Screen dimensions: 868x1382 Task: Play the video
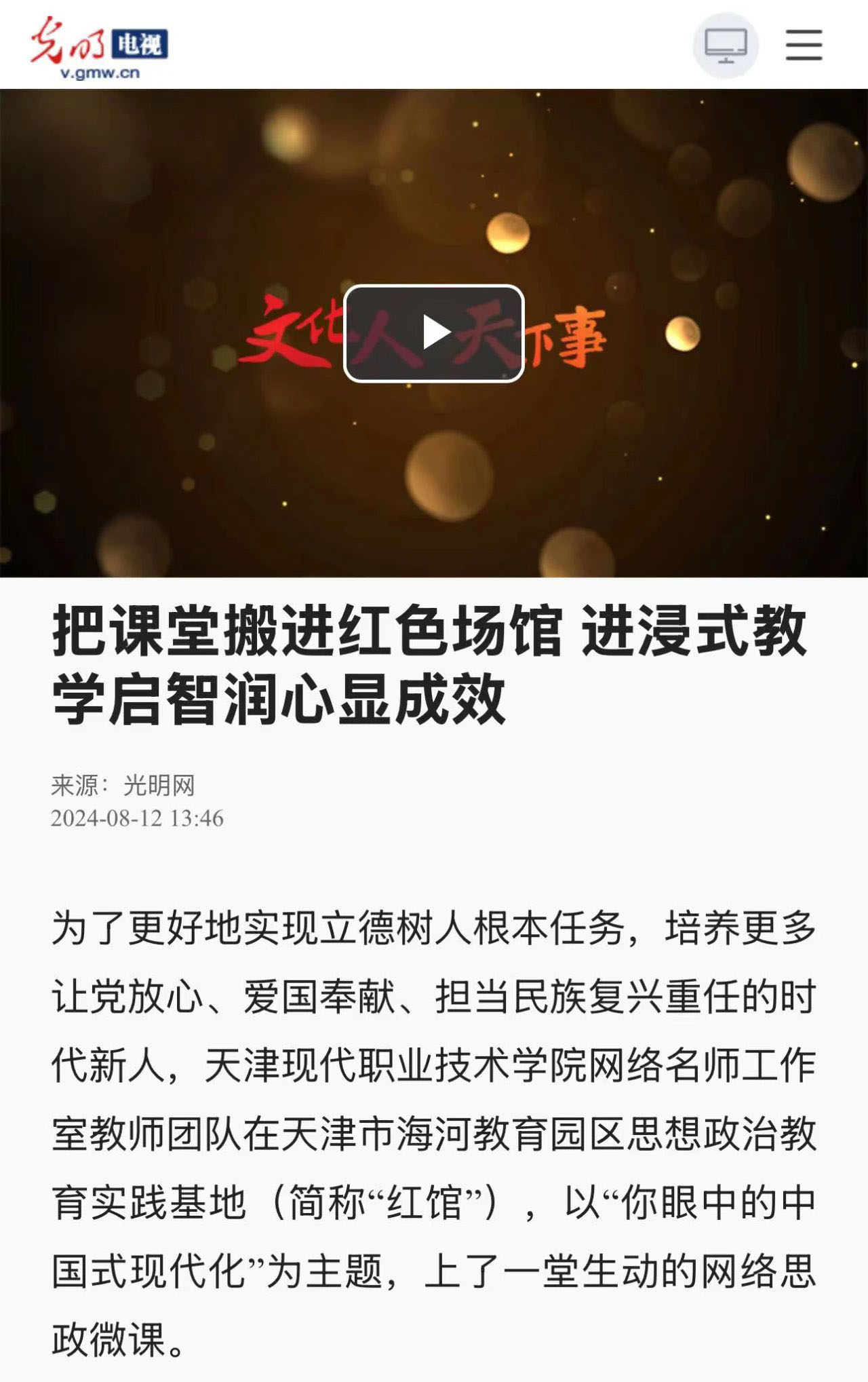click(434, 333)
